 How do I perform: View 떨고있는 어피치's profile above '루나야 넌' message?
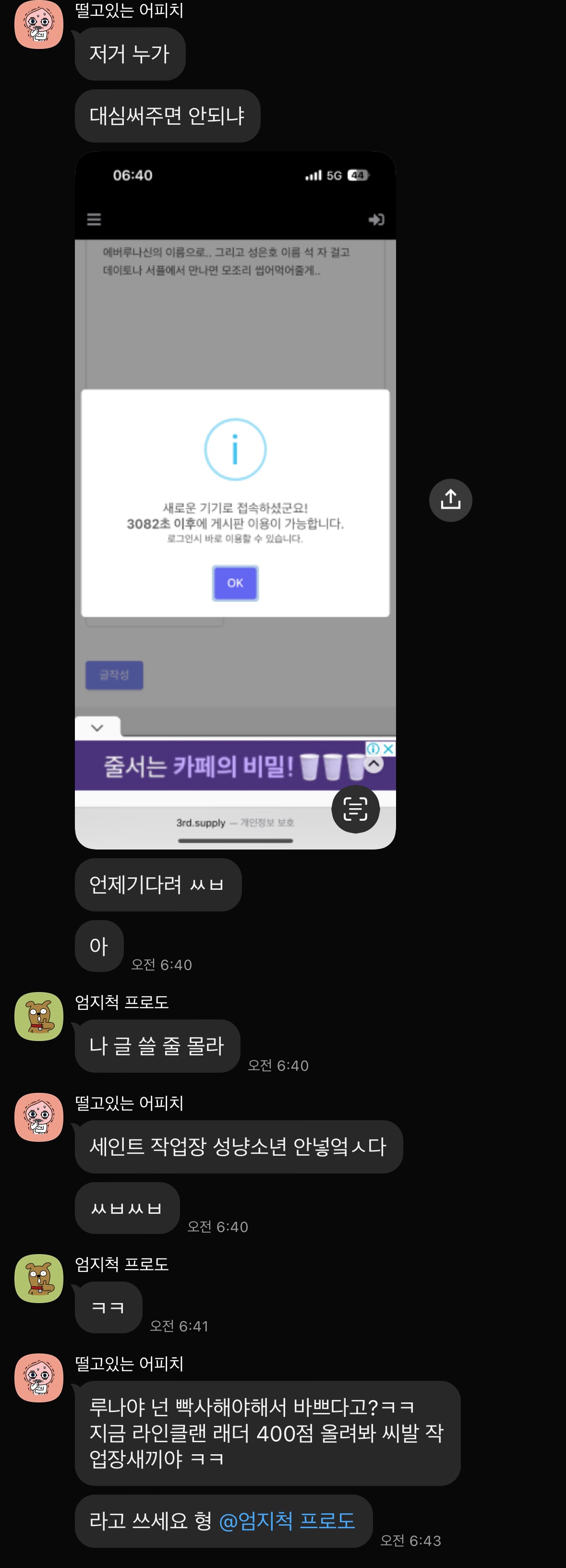click(39, 1378)
